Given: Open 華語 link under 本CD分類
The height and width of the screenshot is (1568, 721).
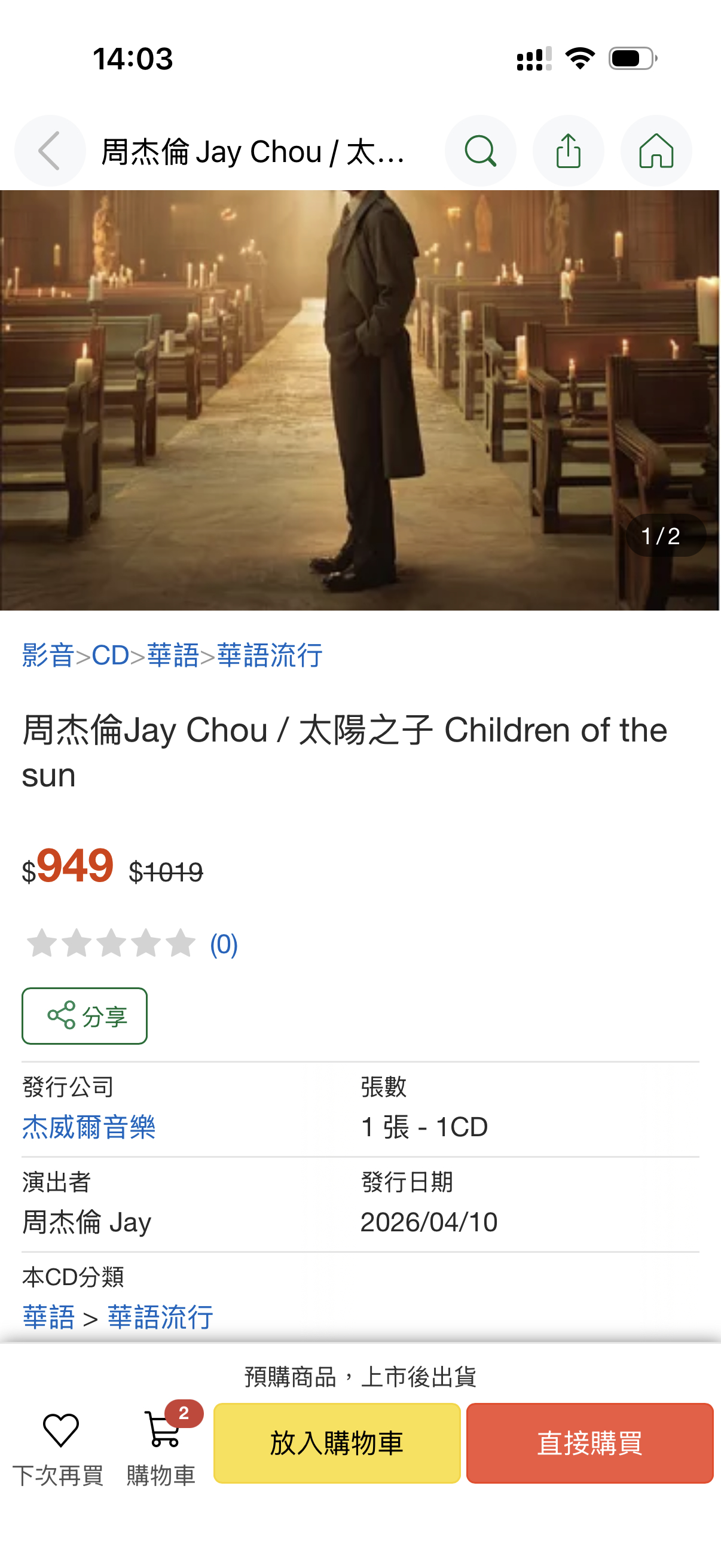Looking at the screenshot, I should (x=48, y=1317).
